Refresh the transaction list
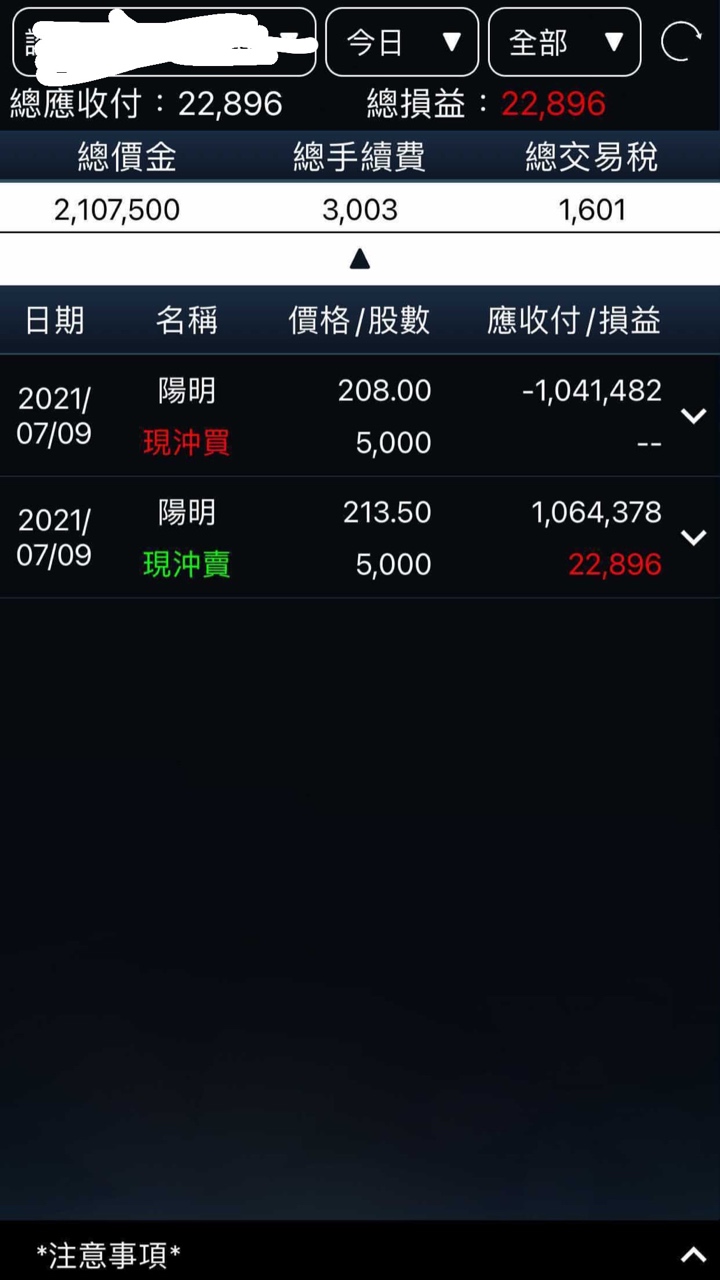The image size is (720, 1280). [681, 42]
